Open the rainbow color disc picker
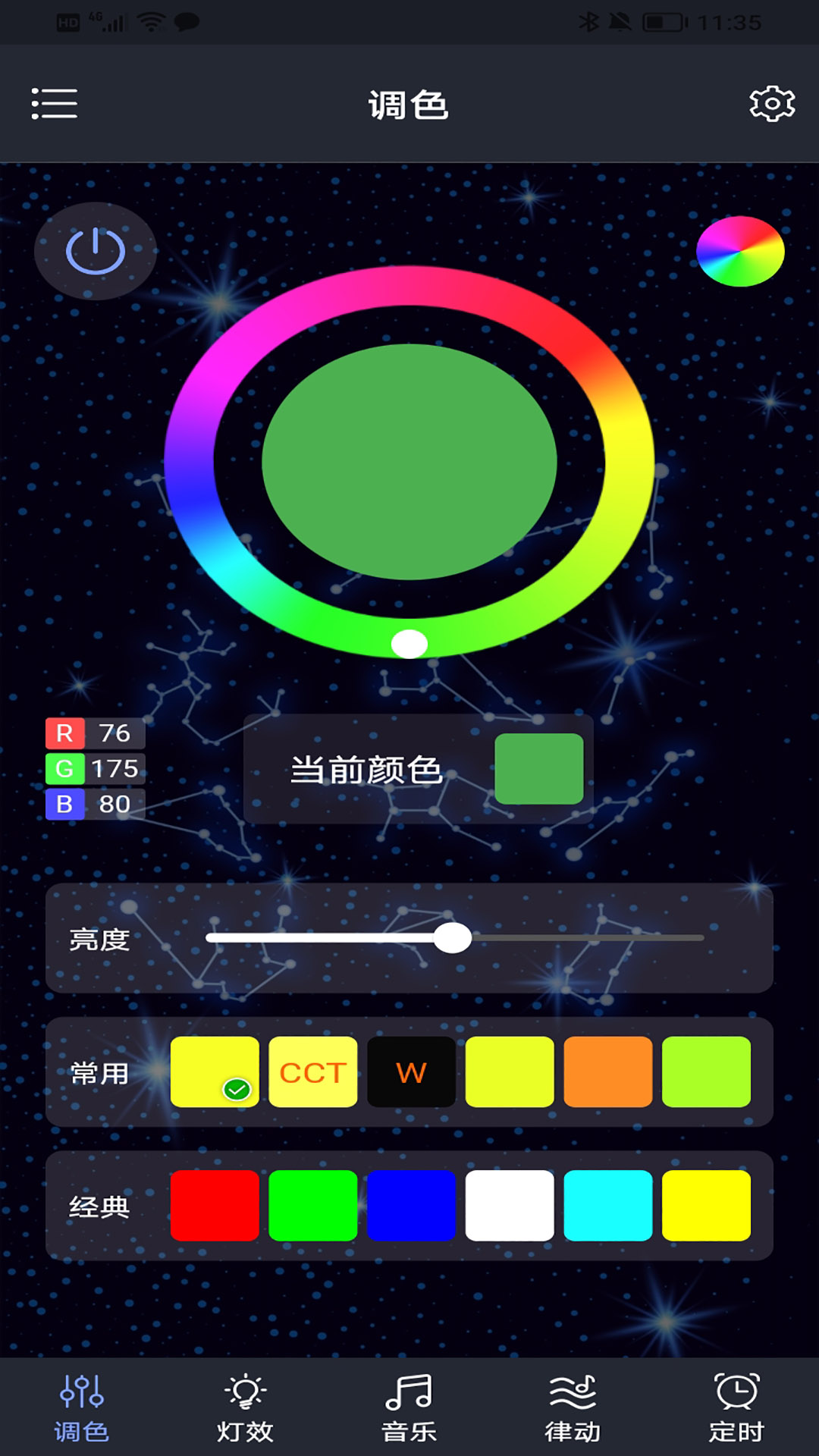Image resolution: width=819 pixels, height=1456 pixels. click(x=740, y=252)
